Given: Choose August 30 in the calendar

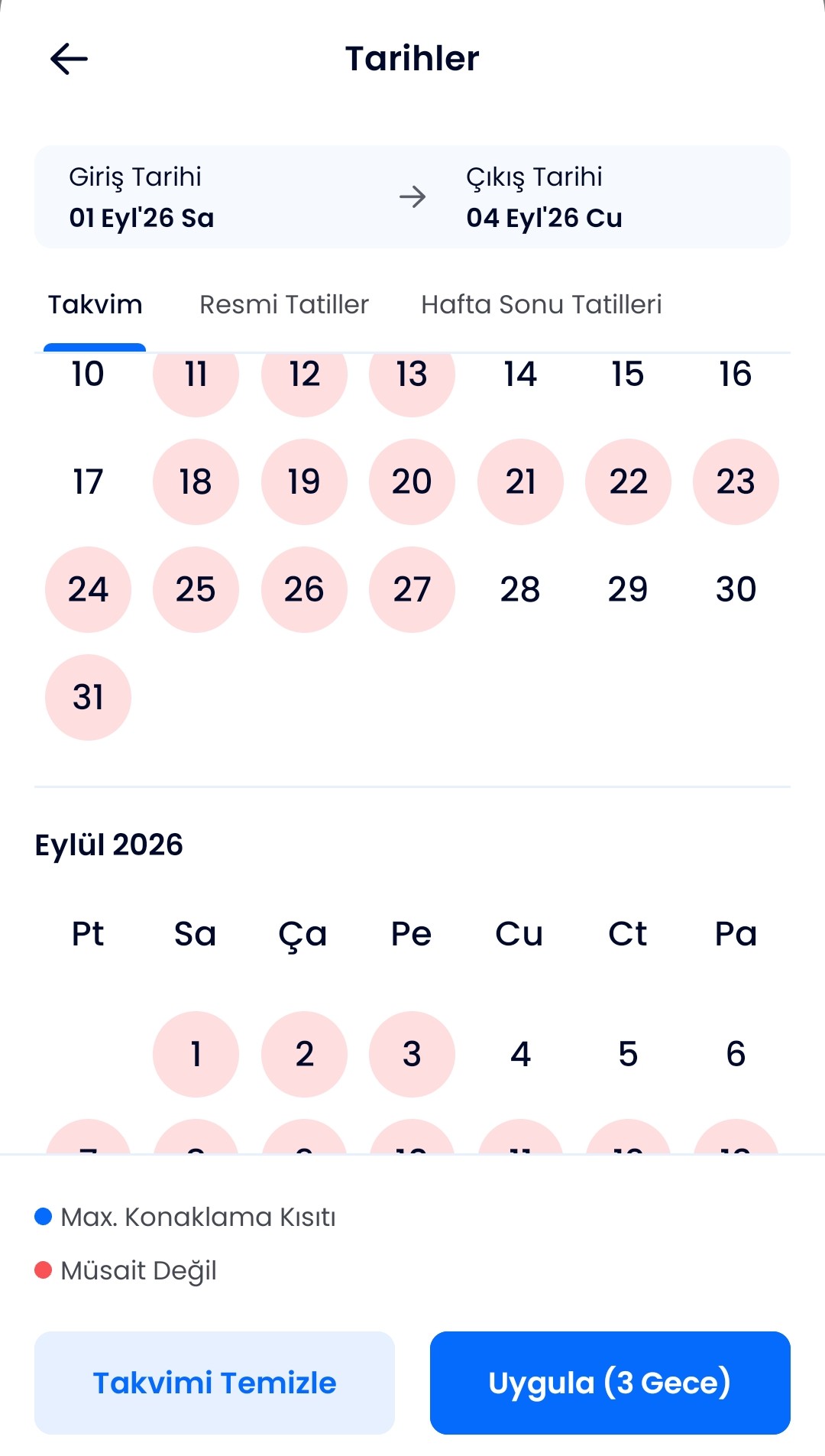Looking at the screenshot, I should click(736, 589).
